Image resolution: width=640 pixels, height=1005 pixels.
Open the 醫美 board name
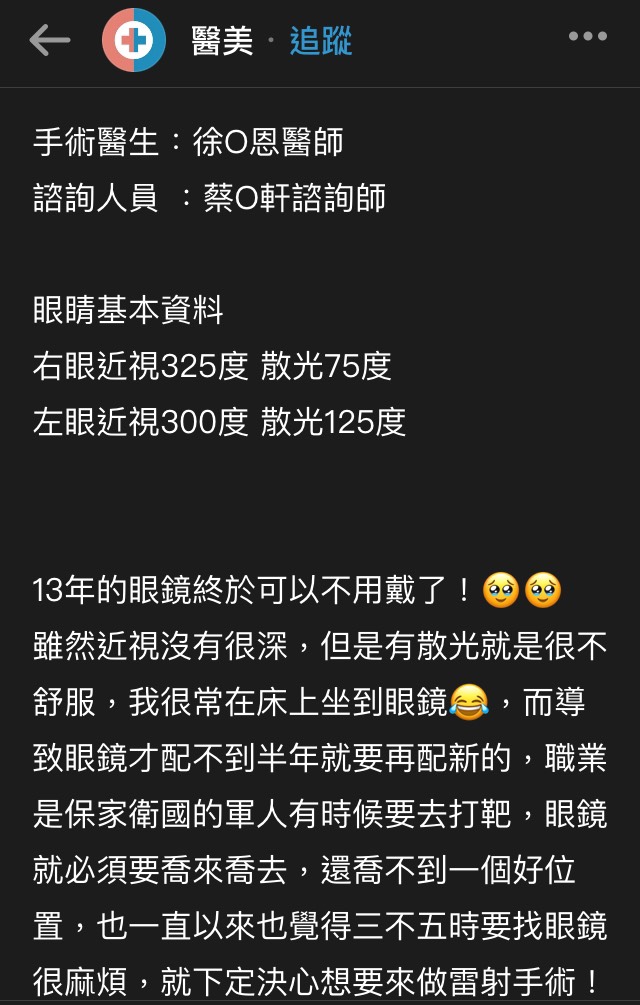(x=222, y=41)
